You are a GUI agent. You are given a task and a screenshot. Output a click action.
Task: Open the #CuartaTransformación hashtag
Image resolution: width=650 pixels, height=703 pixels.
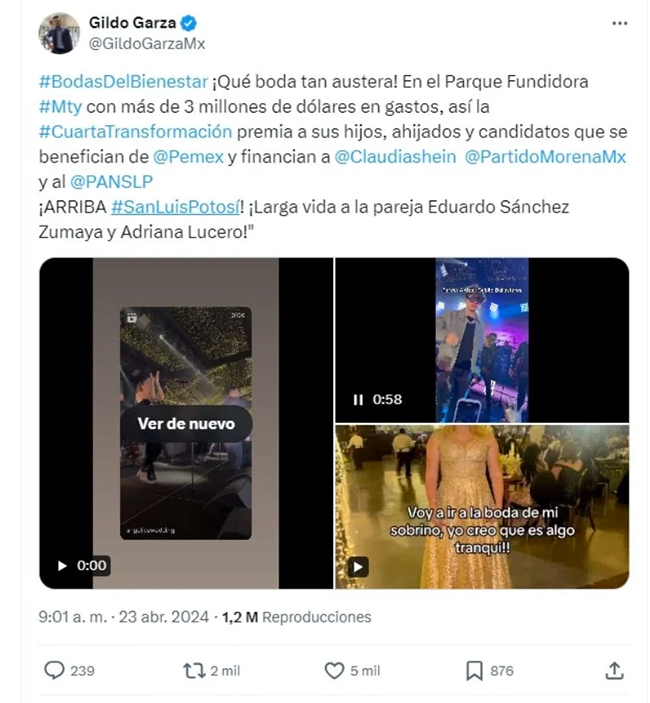[x=135, y=132]
